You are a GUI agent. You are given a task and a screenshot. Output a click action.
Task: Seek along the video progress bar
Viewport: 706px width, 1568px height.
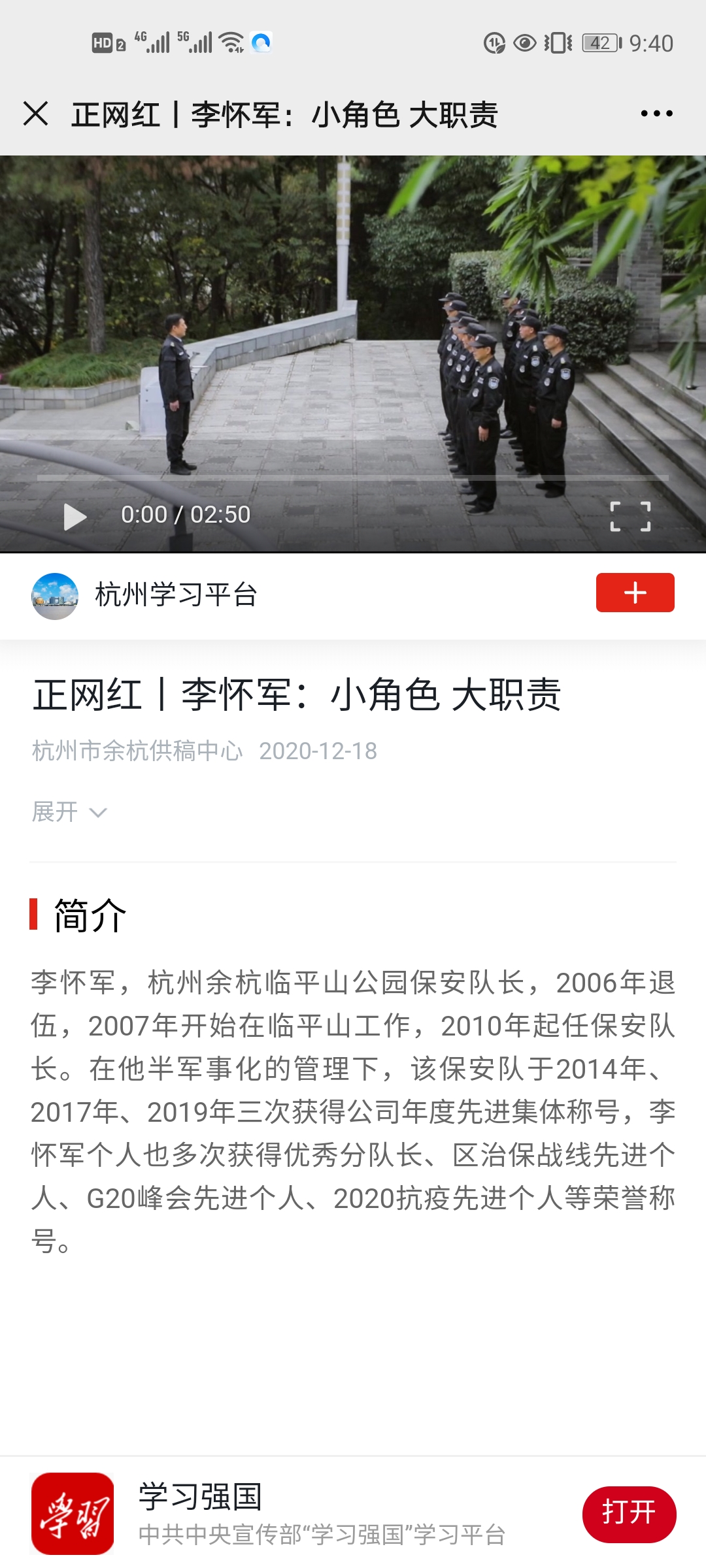(353, 478)
